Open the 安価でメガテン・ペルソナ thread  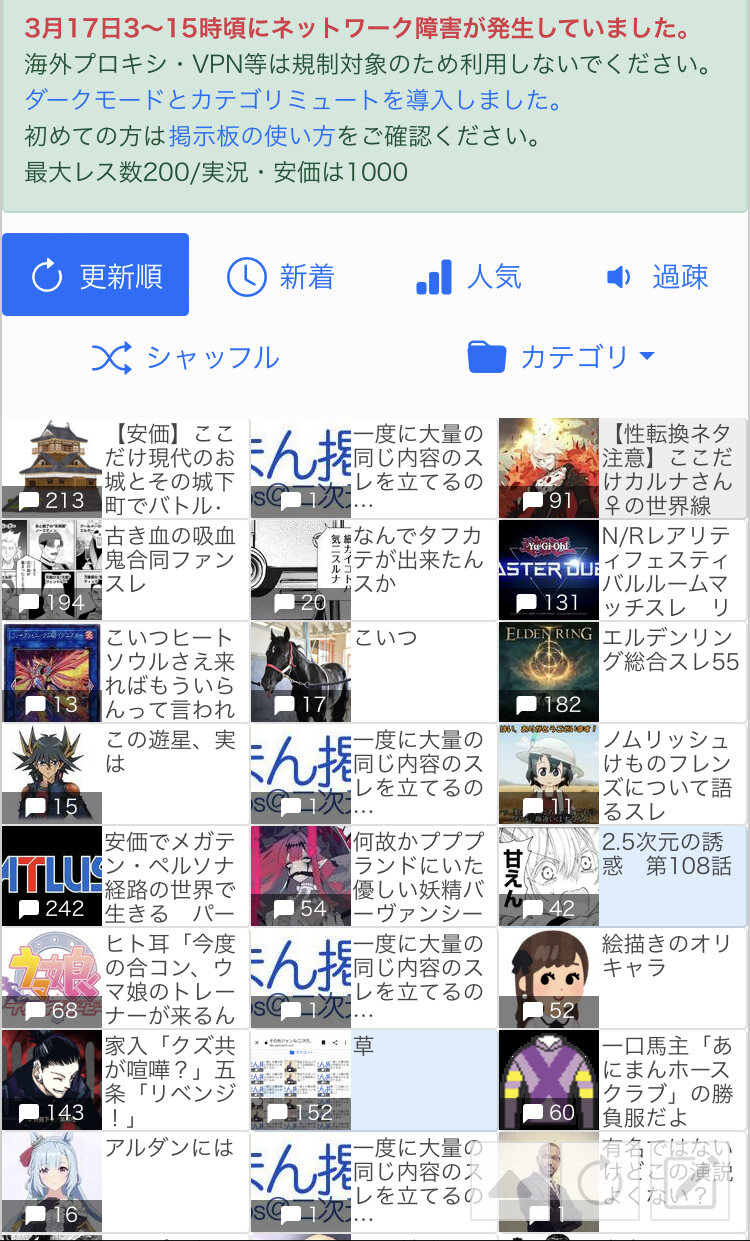point(170,876)
